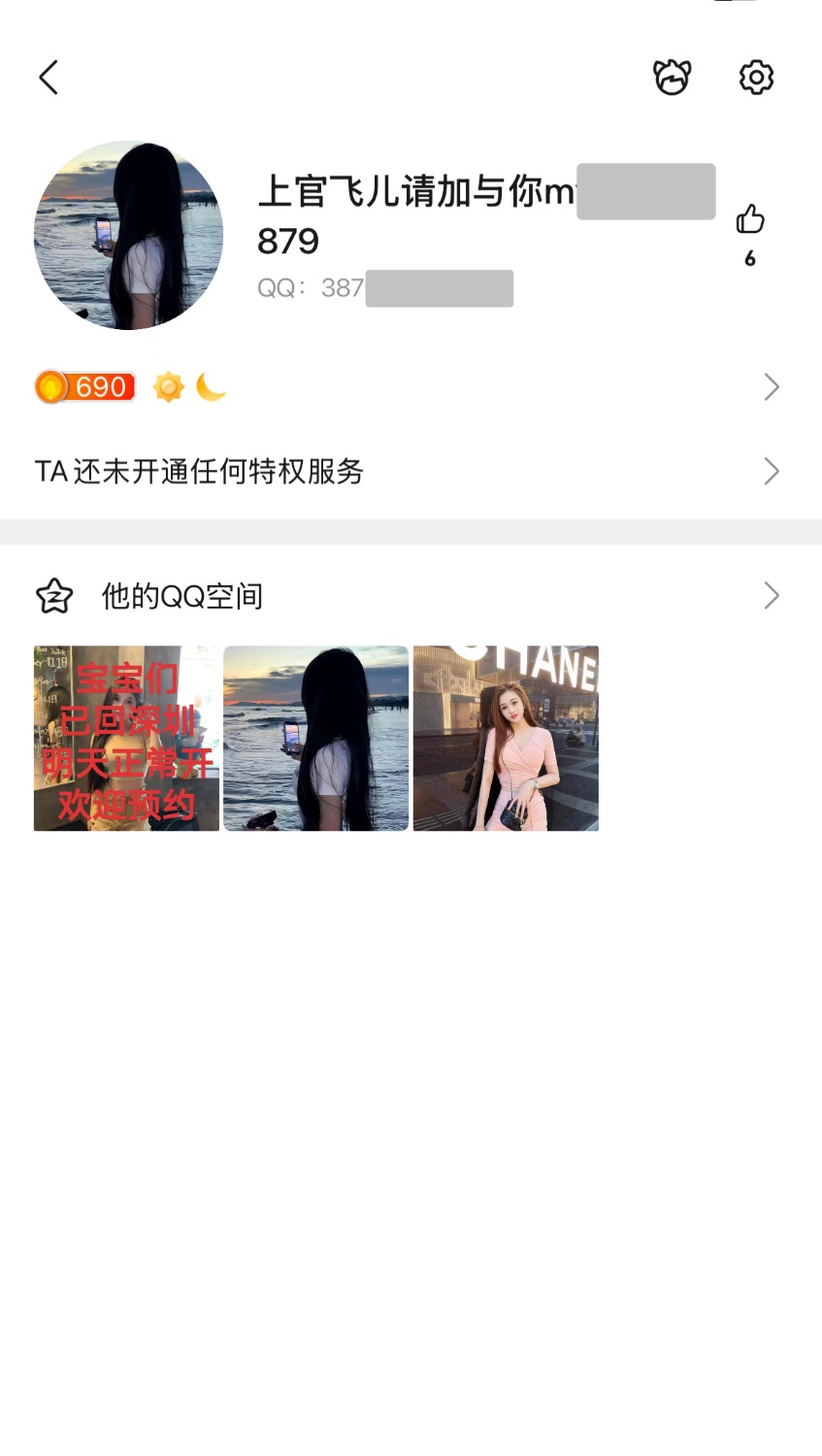Open the QQ空间 photo with red text

point(126,738)
